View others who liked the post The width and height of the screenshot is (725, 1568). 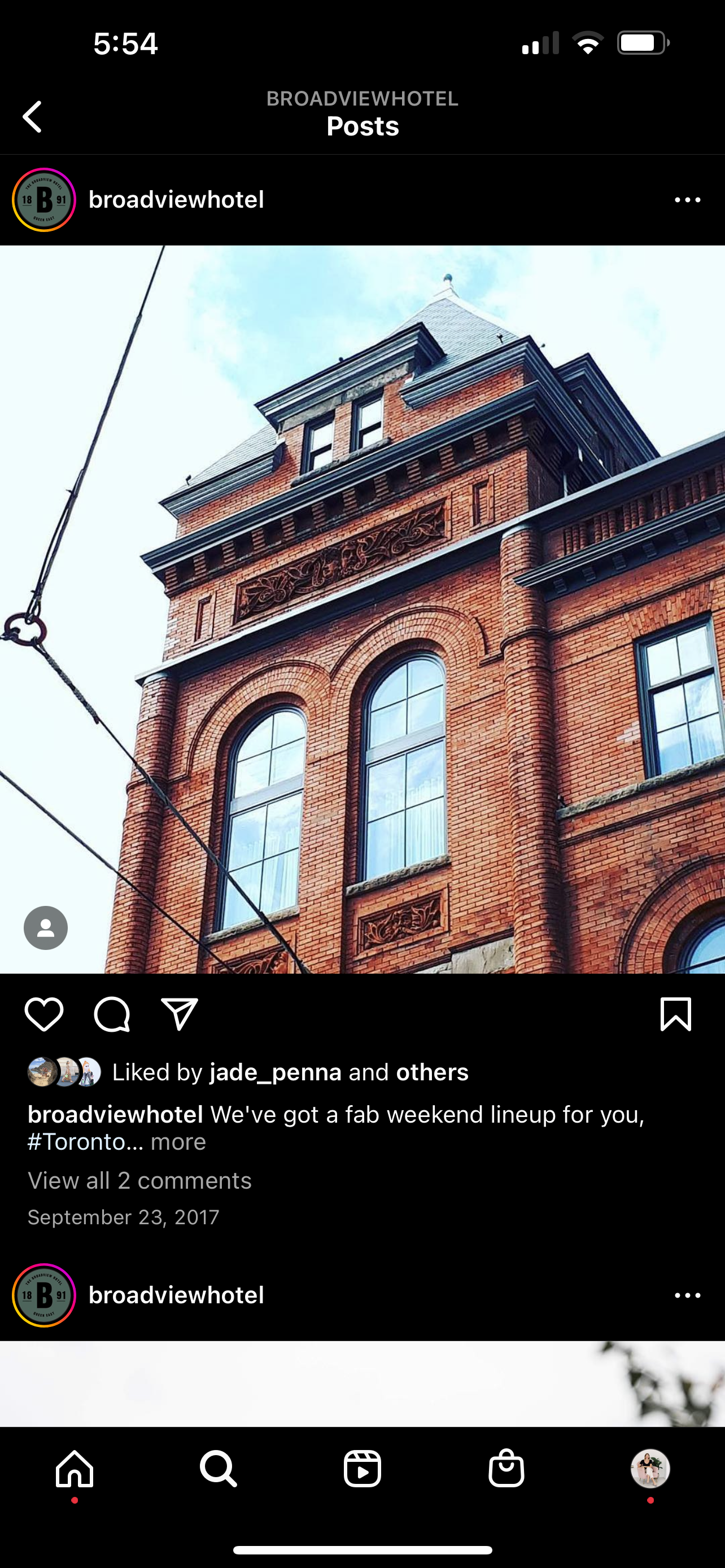tap(432, 1072)
